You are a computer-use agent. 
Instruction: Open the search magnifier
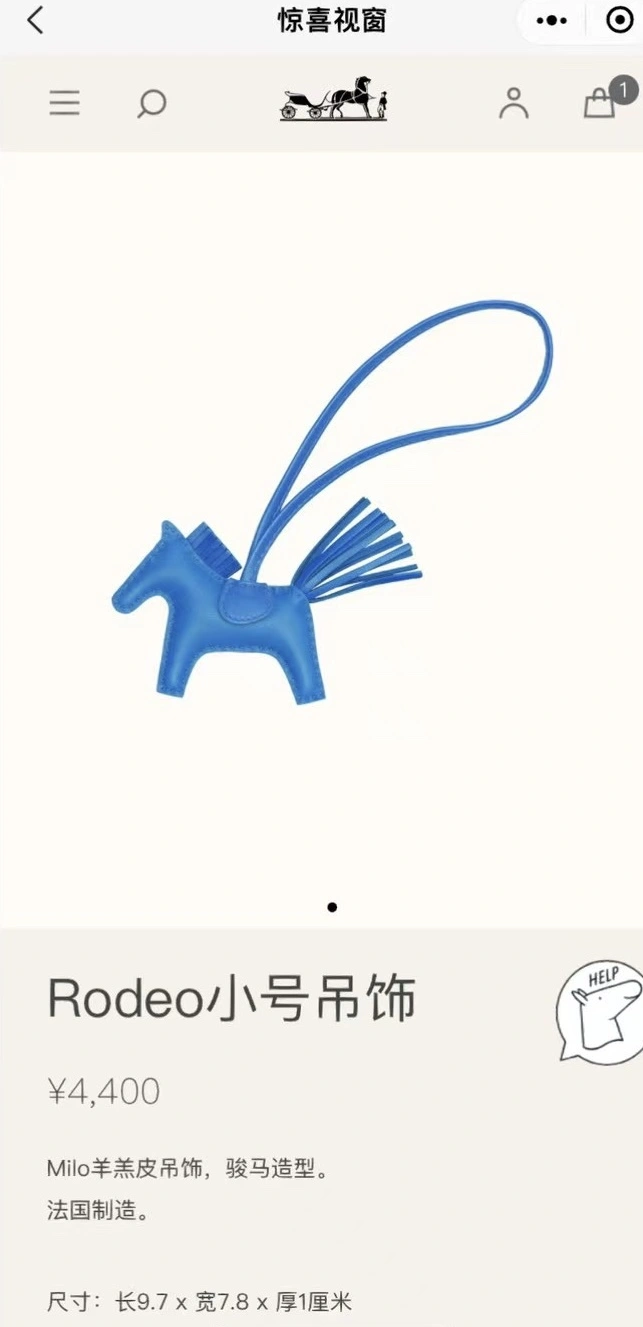point(151,103)
